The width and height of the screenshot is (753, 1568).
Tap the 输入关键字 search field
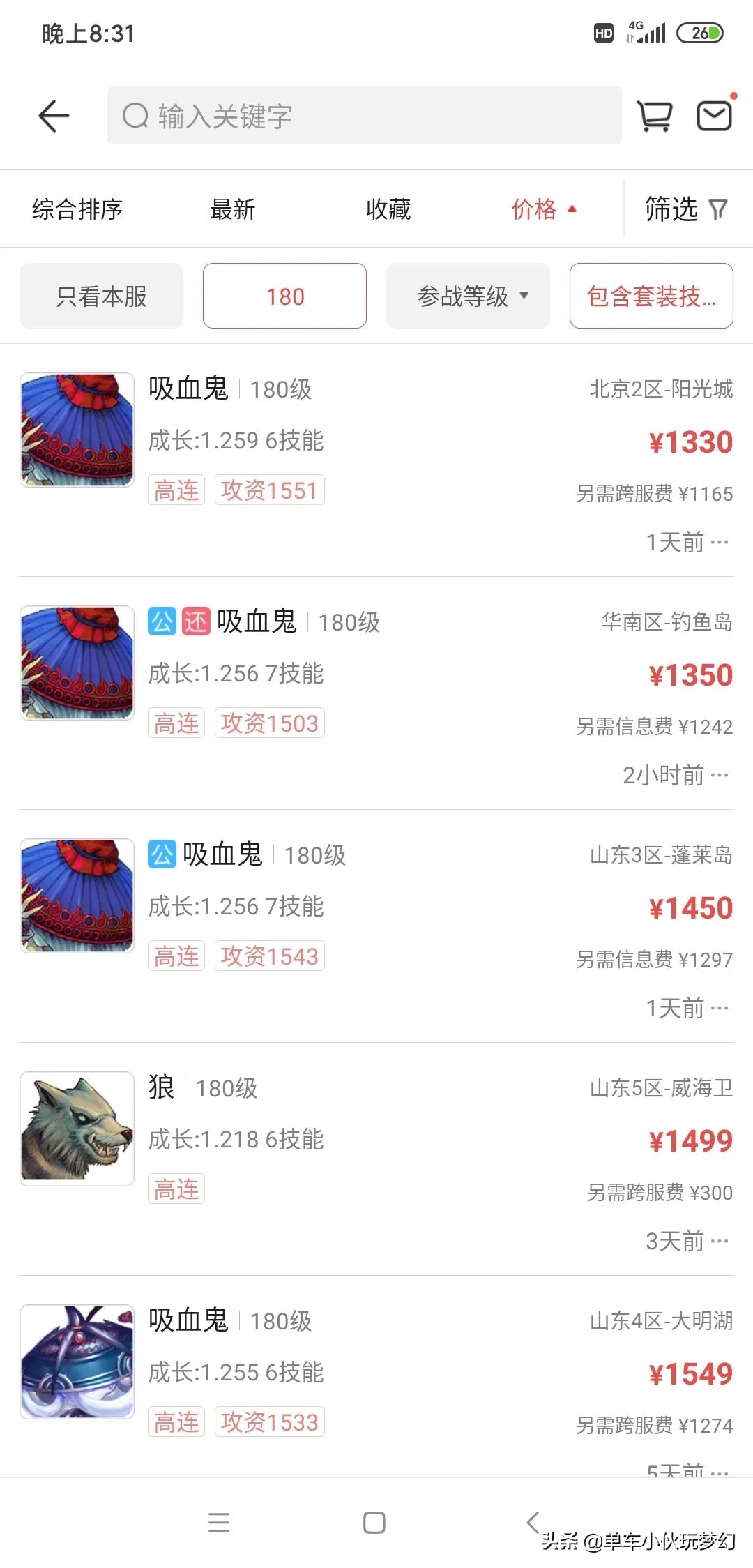(x=364, y=116)
